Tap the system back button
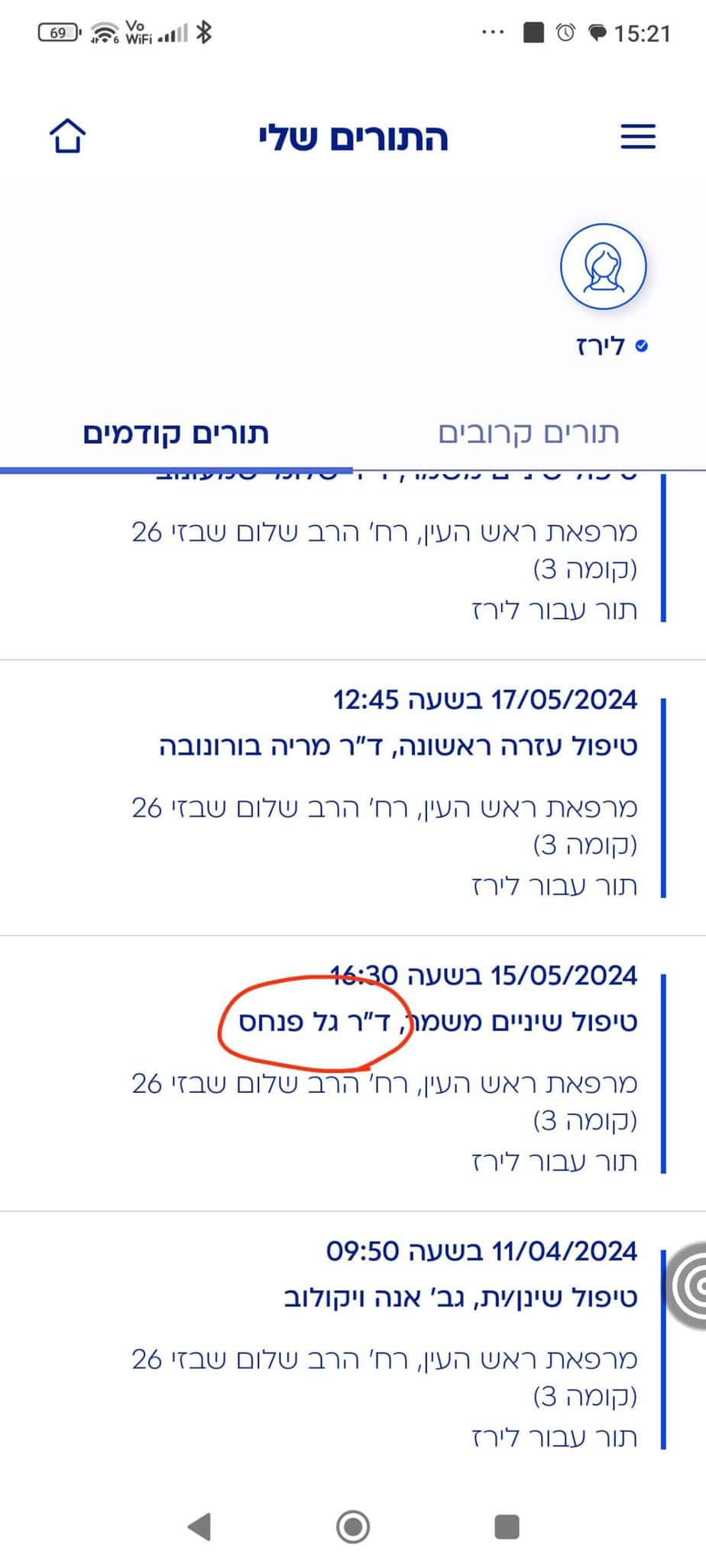This screenshot has height=1568, width=706. click(x=199, y=1527)
